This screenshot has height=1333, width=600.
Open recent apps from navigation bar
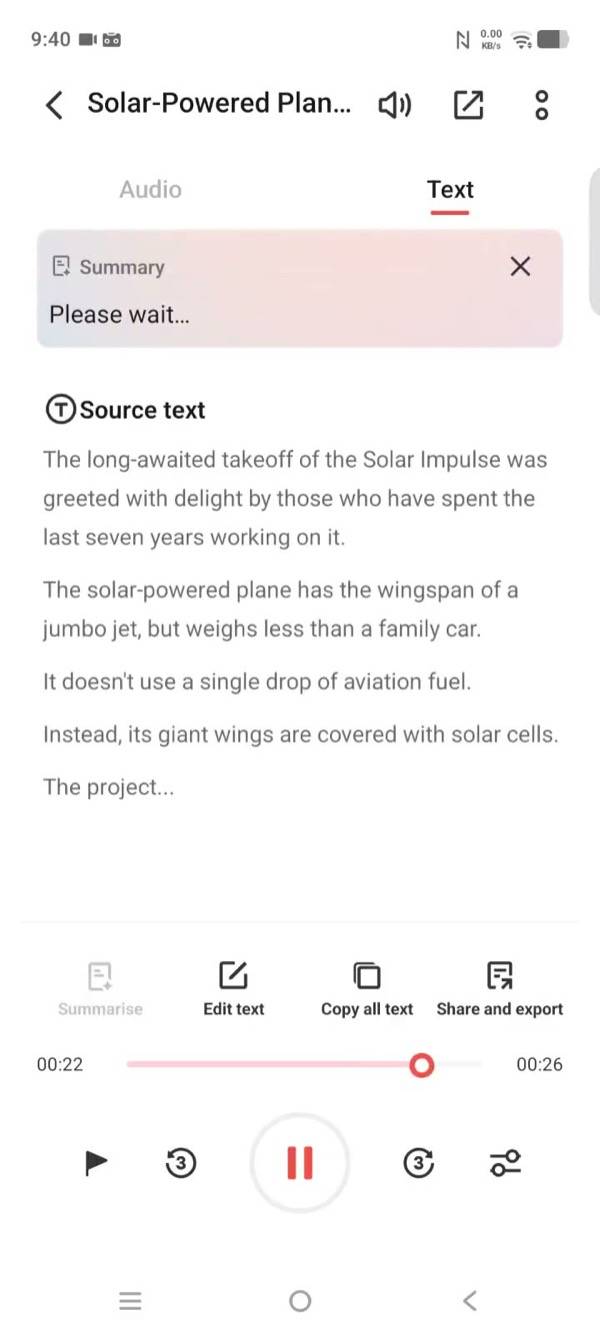point(130,1301)
